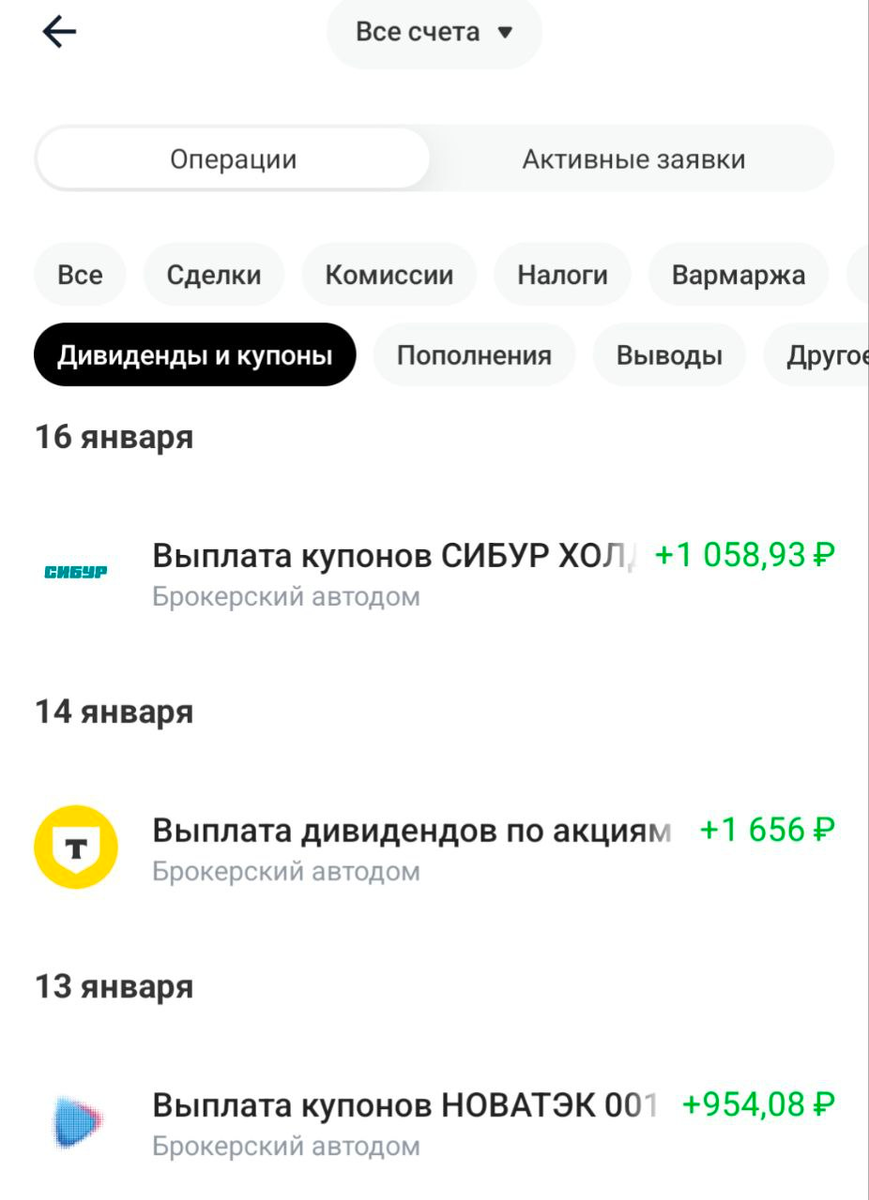
Task: Select the Вармаржа filter chip
Action: coord(738,274)
